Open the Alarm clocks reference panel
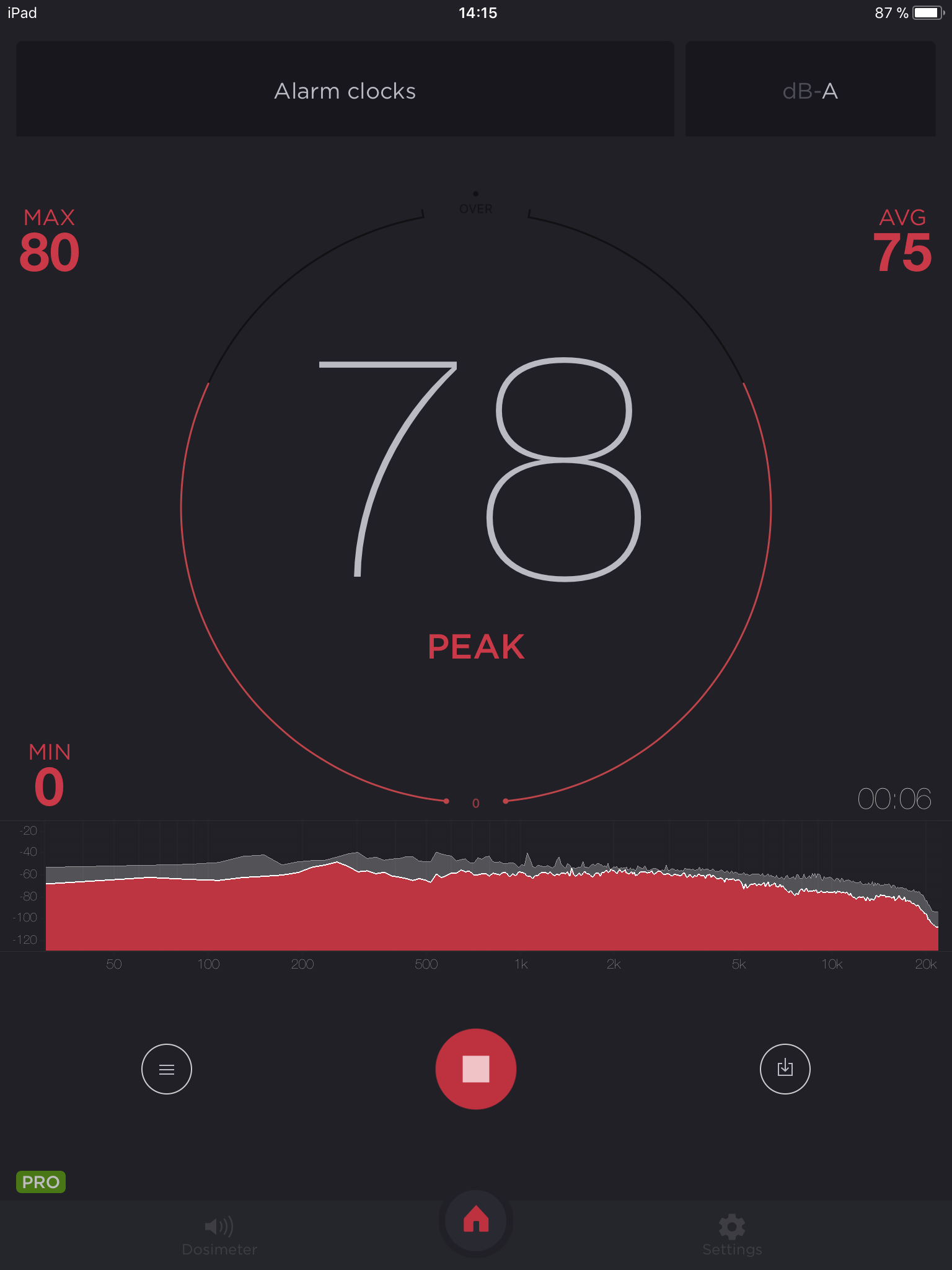 point(345,90)
